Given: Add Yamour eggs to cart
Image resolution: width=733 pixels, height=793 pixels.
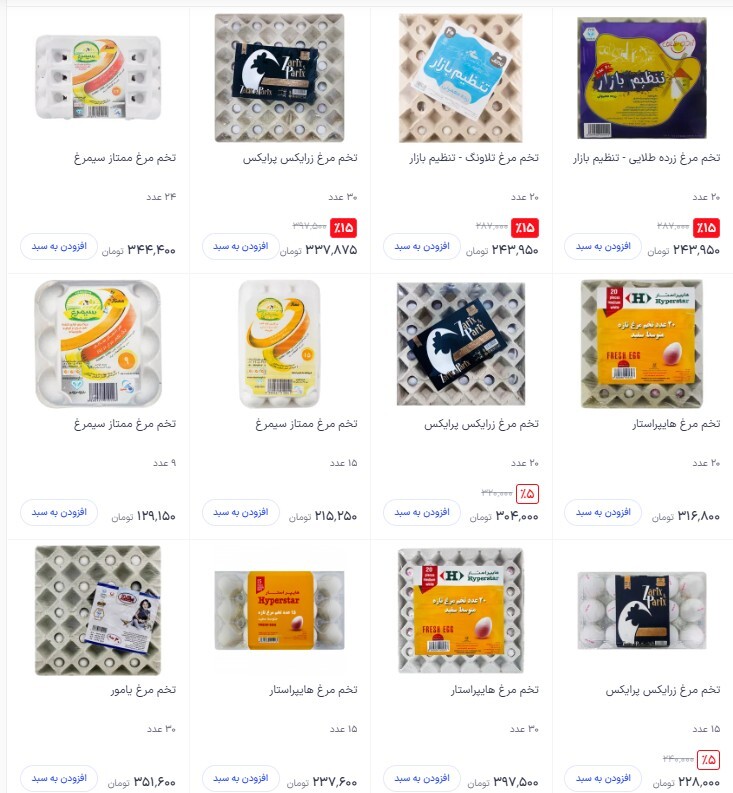Looking at the screenshot, I should (57, 779).
